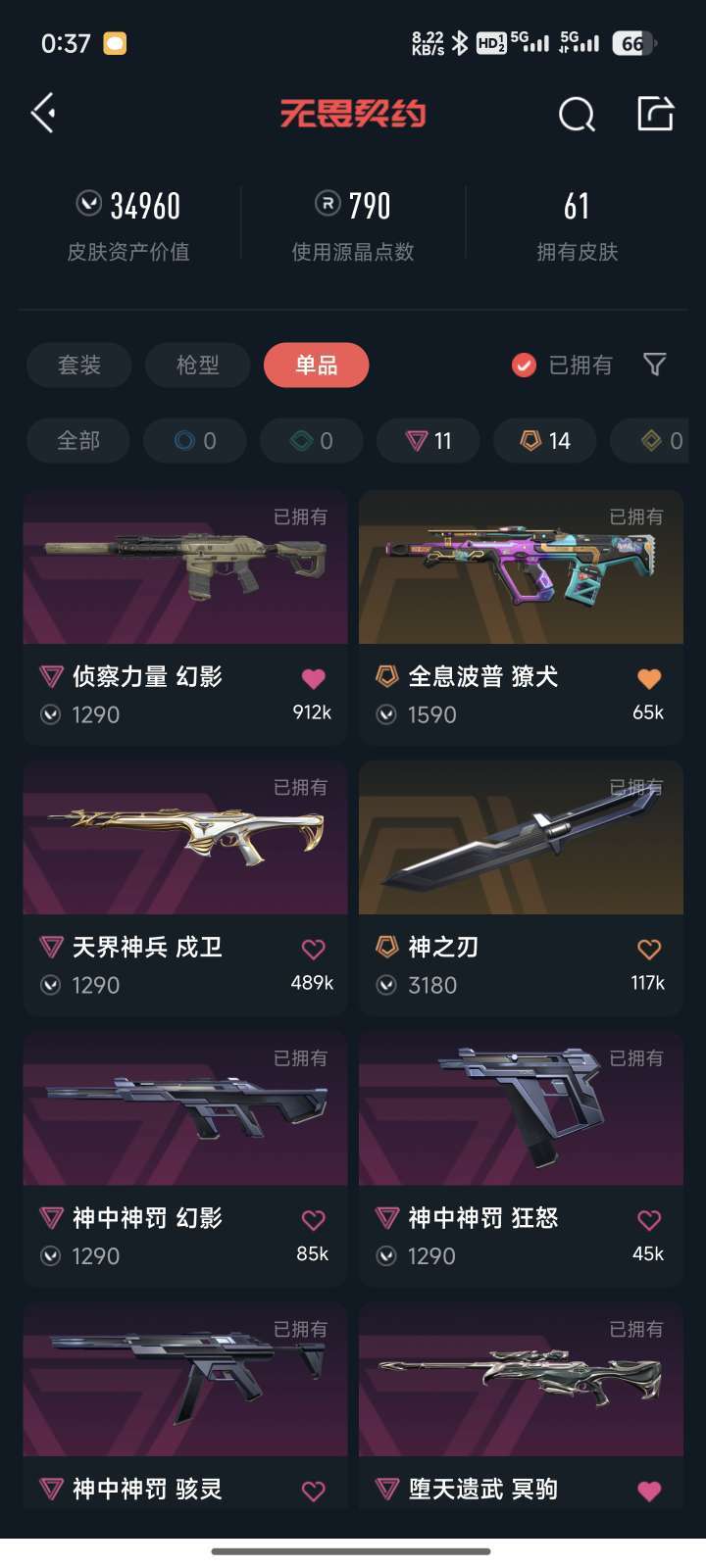Select the 单品 tab
Image resolution: width=706 pixels, height=1568 pixels.
tap(316, 366)
